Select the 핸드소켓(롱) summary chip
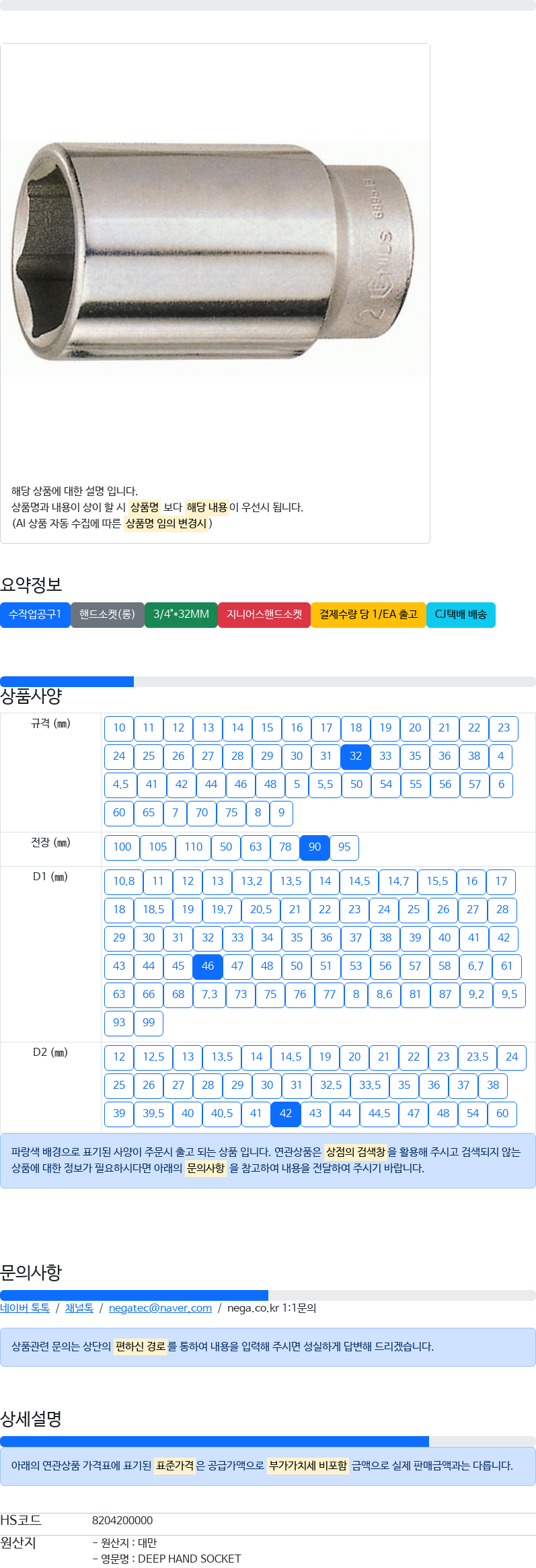The image size is (536, 1568). click(107, 614)
